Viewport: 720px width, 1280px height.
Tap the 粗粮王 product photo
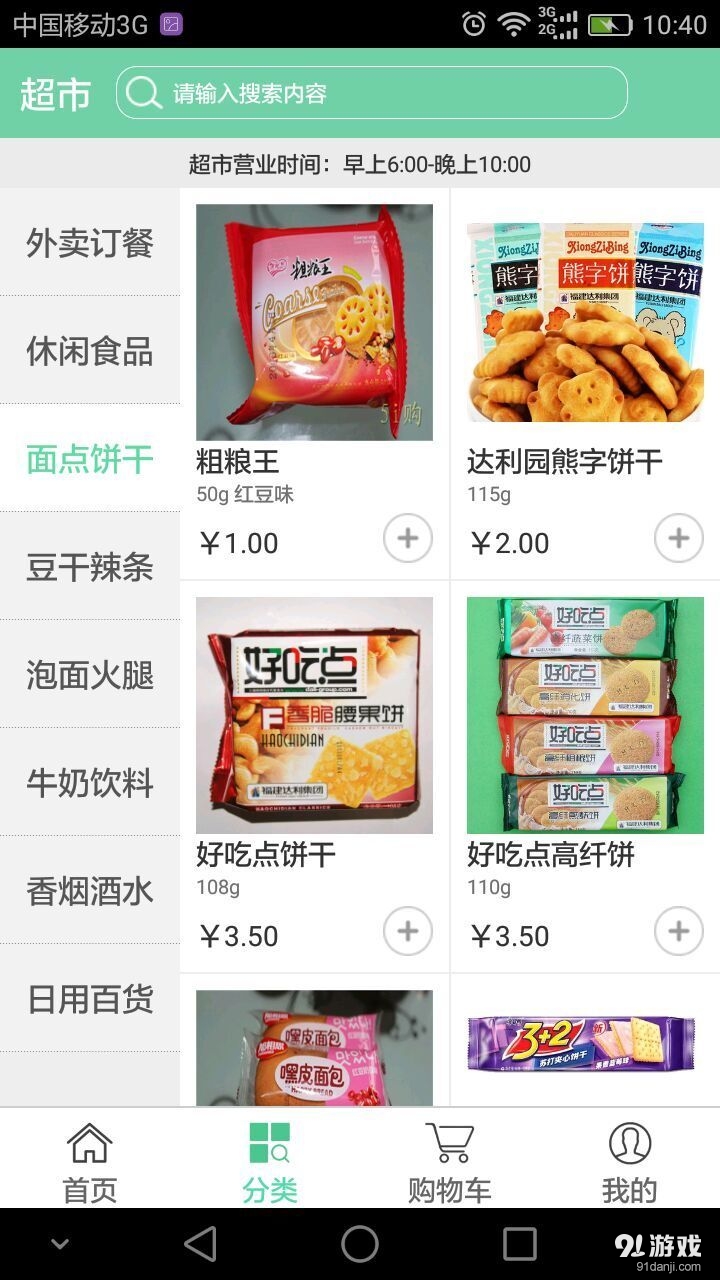pyautogui.click(x=314, y=320)
